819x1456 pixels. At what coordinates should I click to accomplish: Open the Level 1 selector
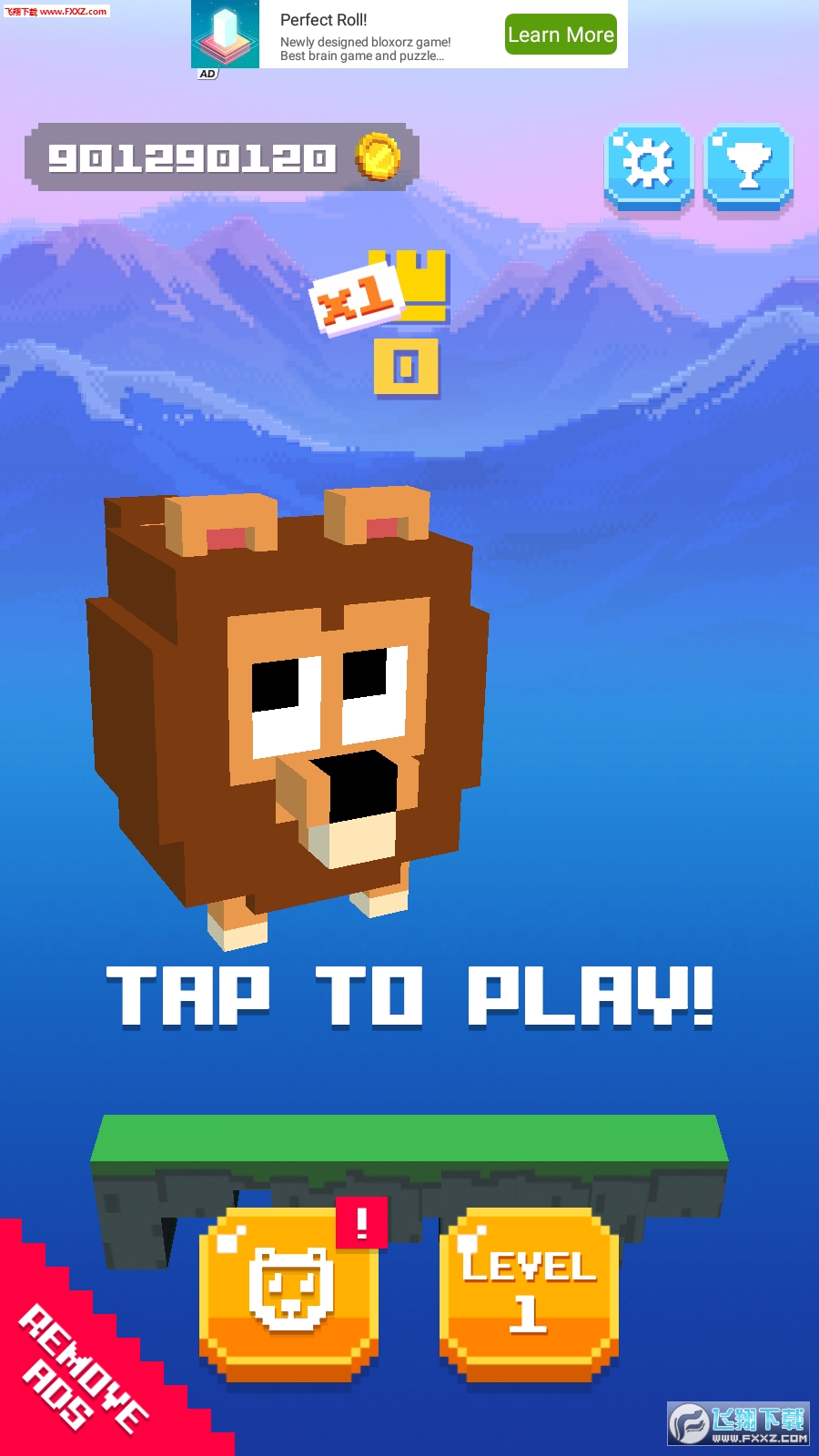pos(529,1292)
